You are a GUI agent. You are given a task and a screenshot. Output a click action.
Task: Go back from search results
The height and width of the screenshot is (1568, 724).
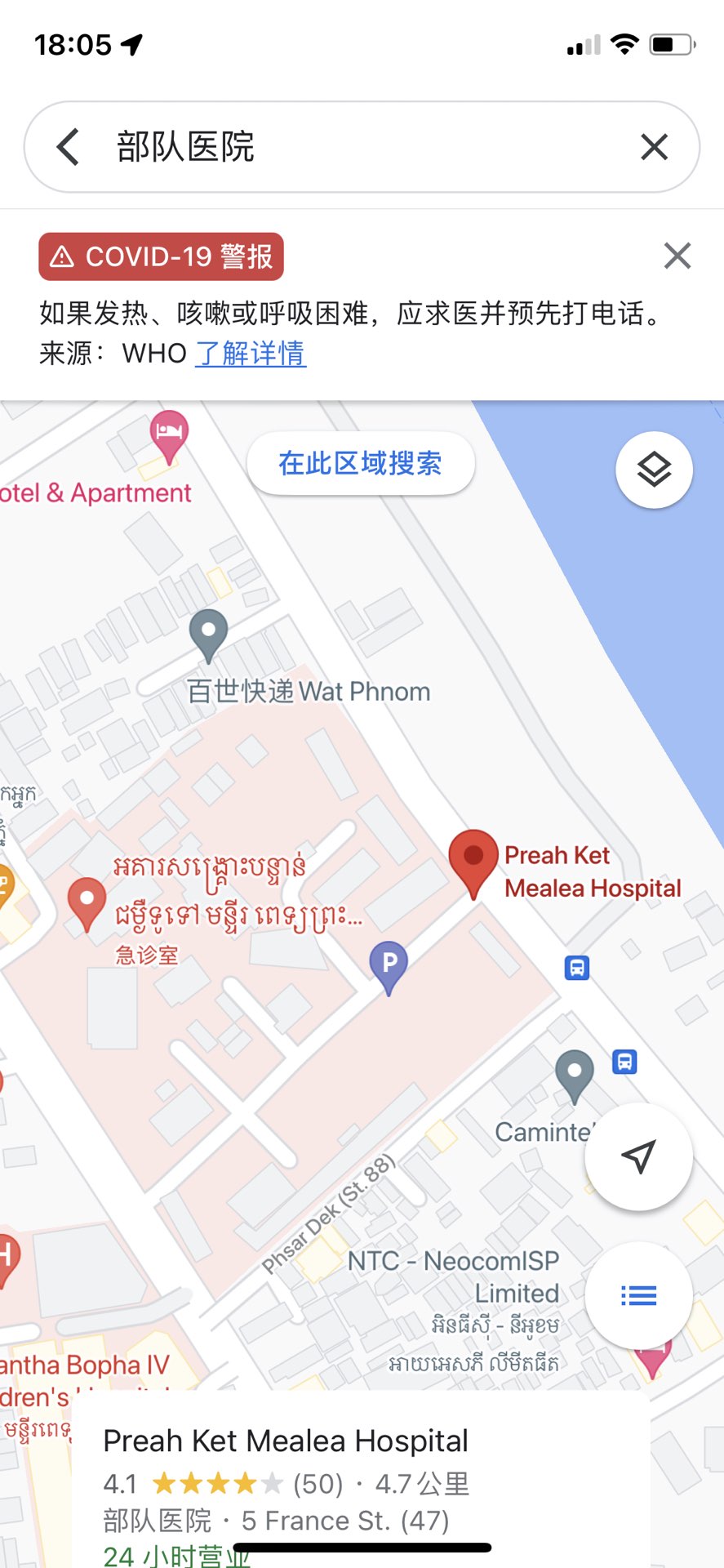(x=69, y=148)
